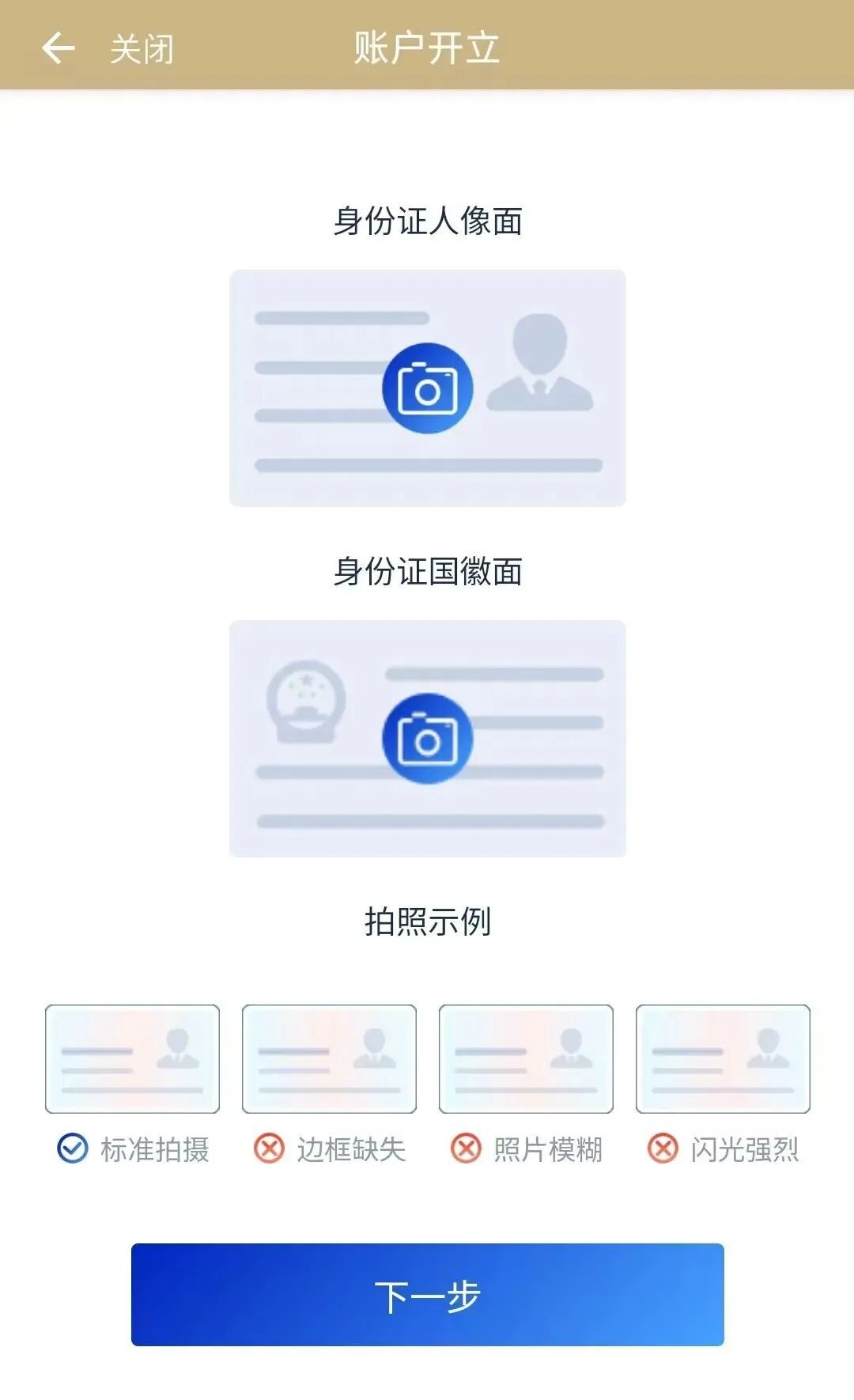Tap 关闭 to close account opening
This screenshot has width=854, height=1400.
pyautogui.click(x=142, y=49)
